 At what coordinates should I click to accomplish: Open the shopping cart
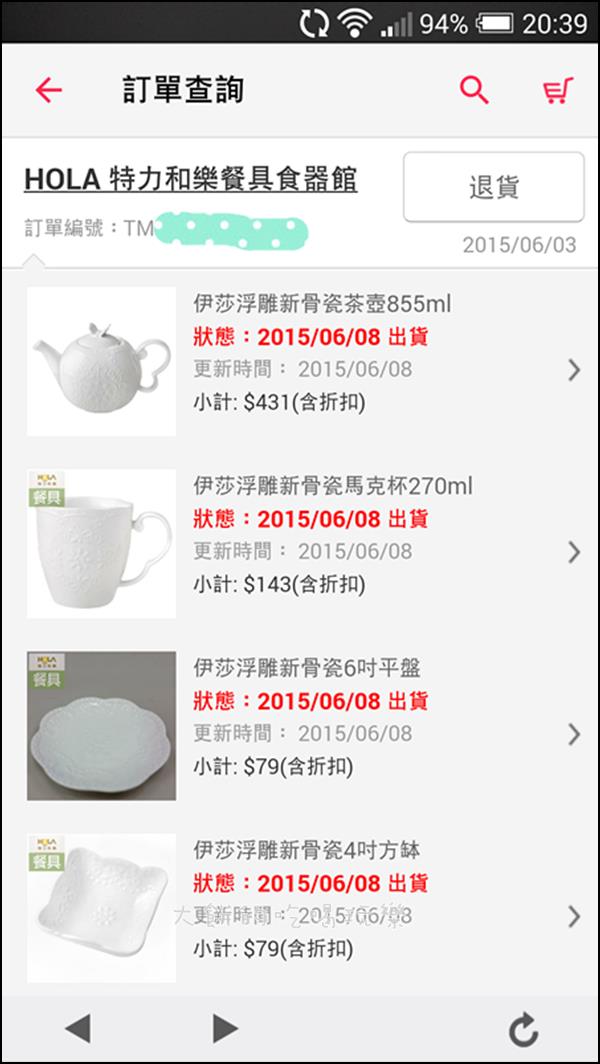(x=558, y=91)
